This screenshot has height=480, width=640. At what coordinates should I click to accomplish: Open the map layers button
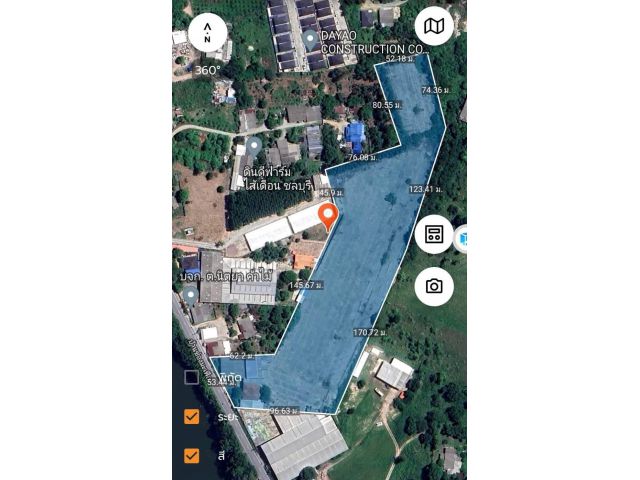click(x=434, y=26)
